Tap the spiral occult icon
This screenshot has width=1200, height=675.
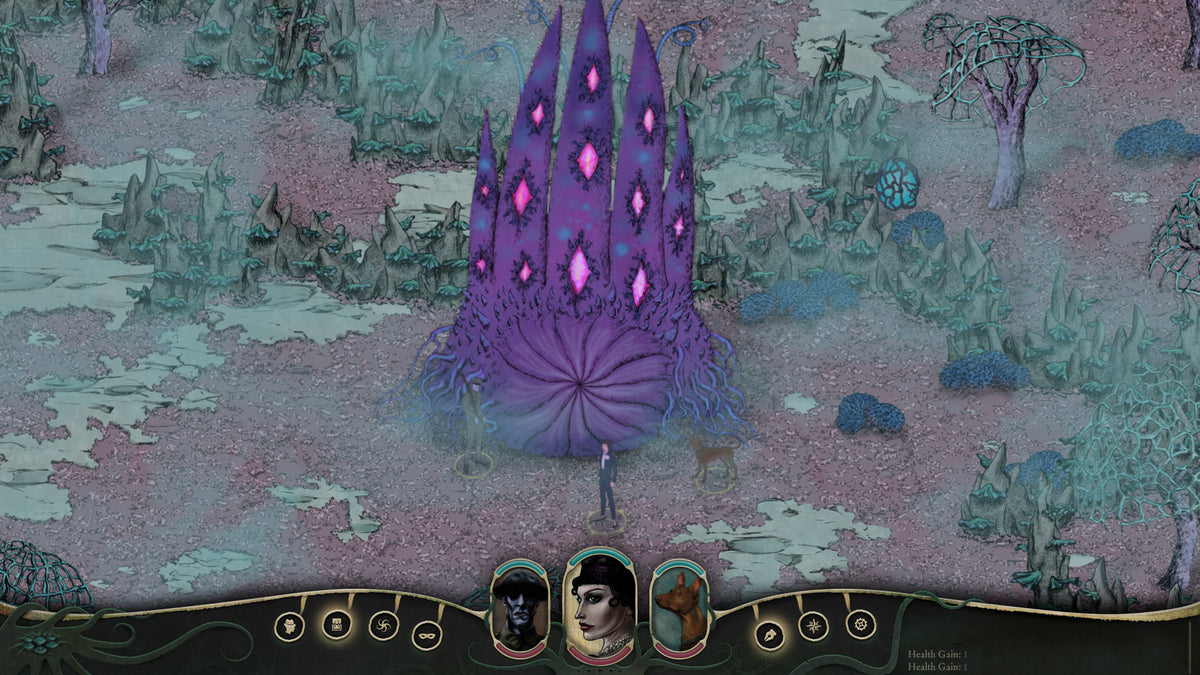click(383, 626)
